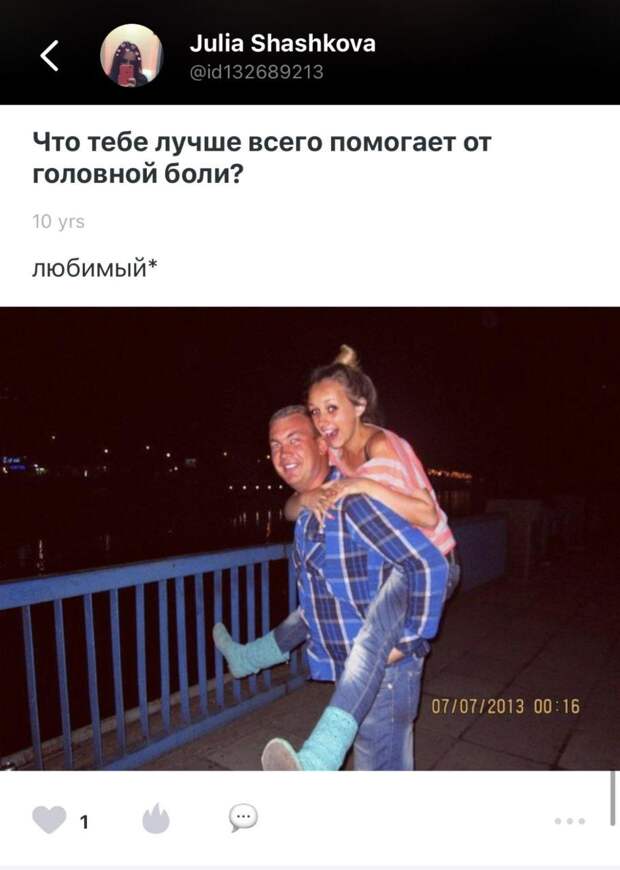View the attached photo full screen

(x=310, y=538)
